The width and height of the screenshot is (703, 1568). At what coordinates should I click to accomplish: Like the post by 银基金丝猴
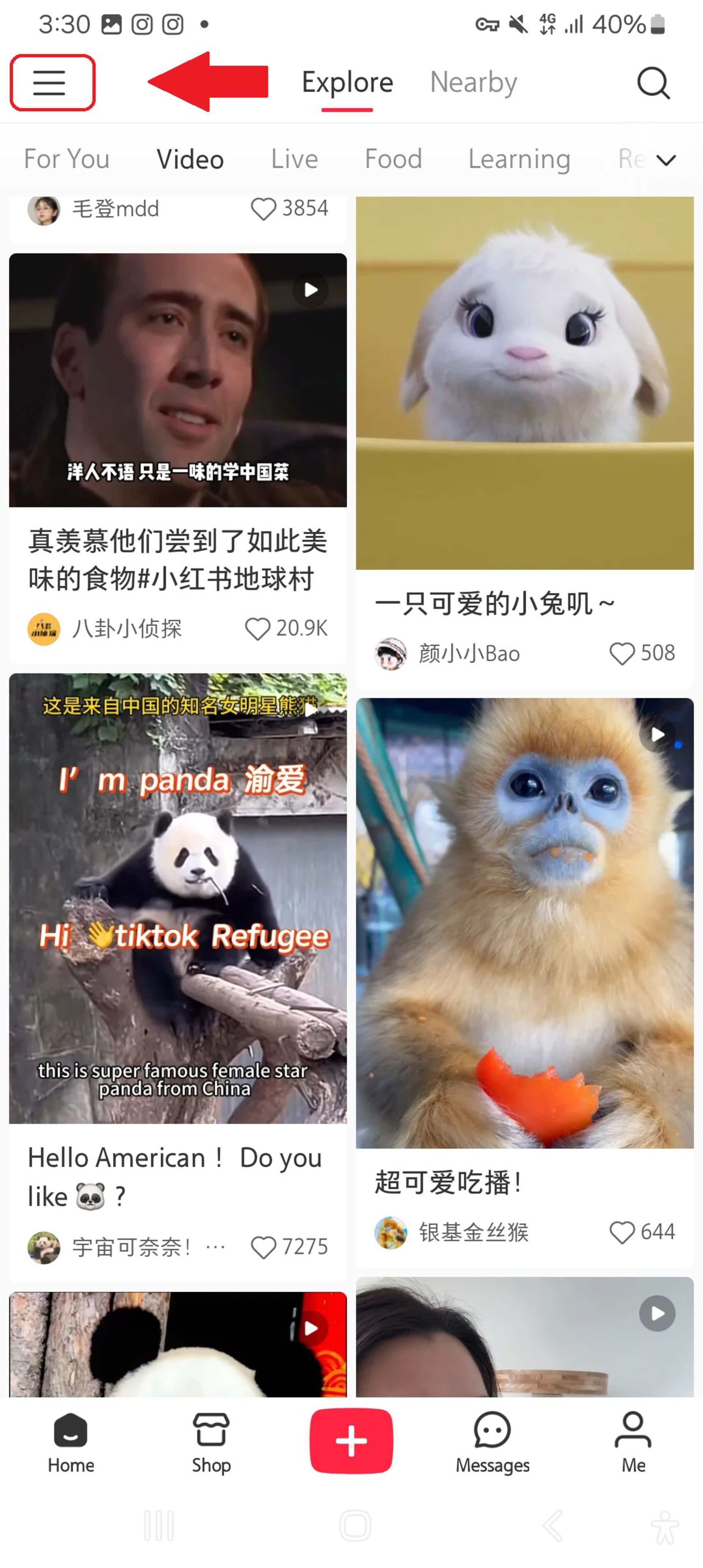pyautogui.click(x=621, y=1232)
